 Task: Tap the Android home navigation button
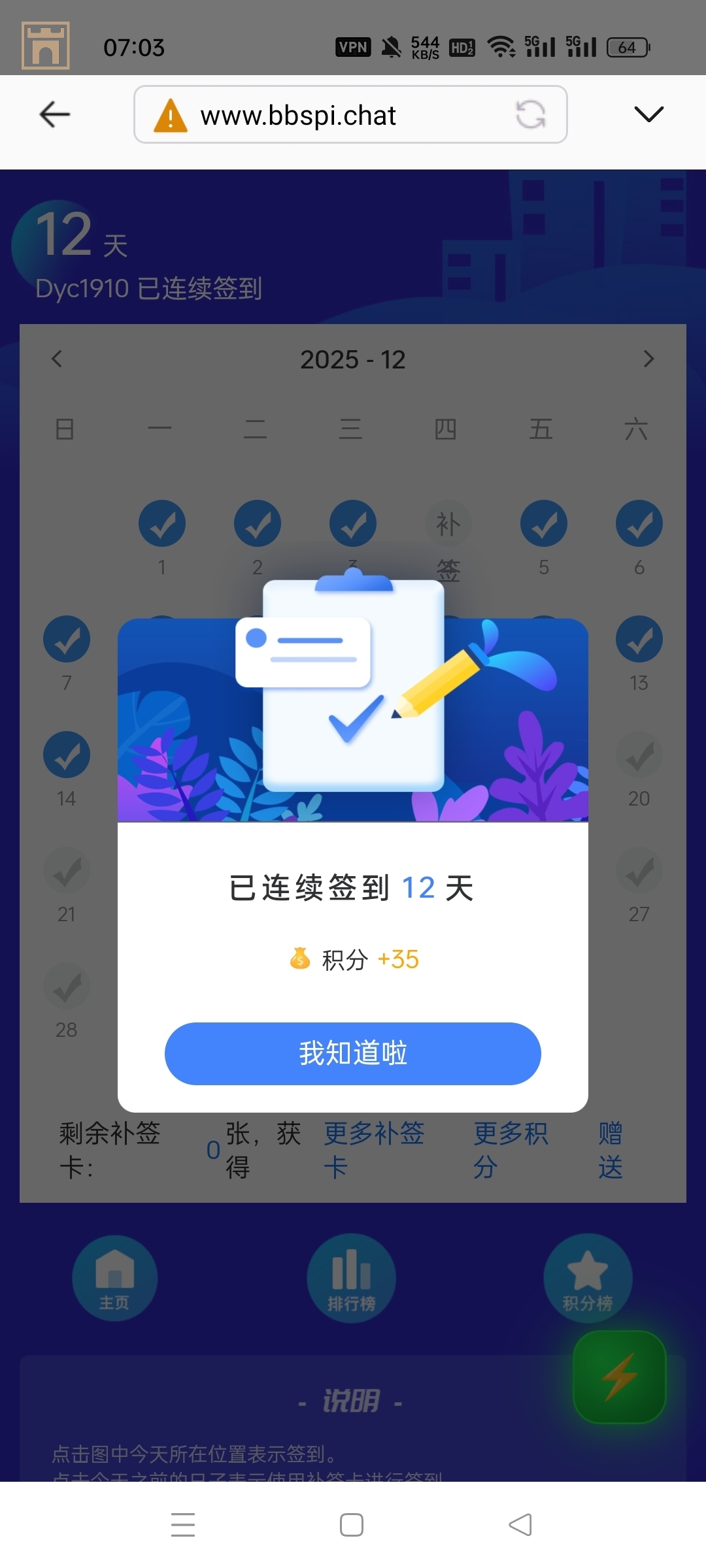[352, 1524]
